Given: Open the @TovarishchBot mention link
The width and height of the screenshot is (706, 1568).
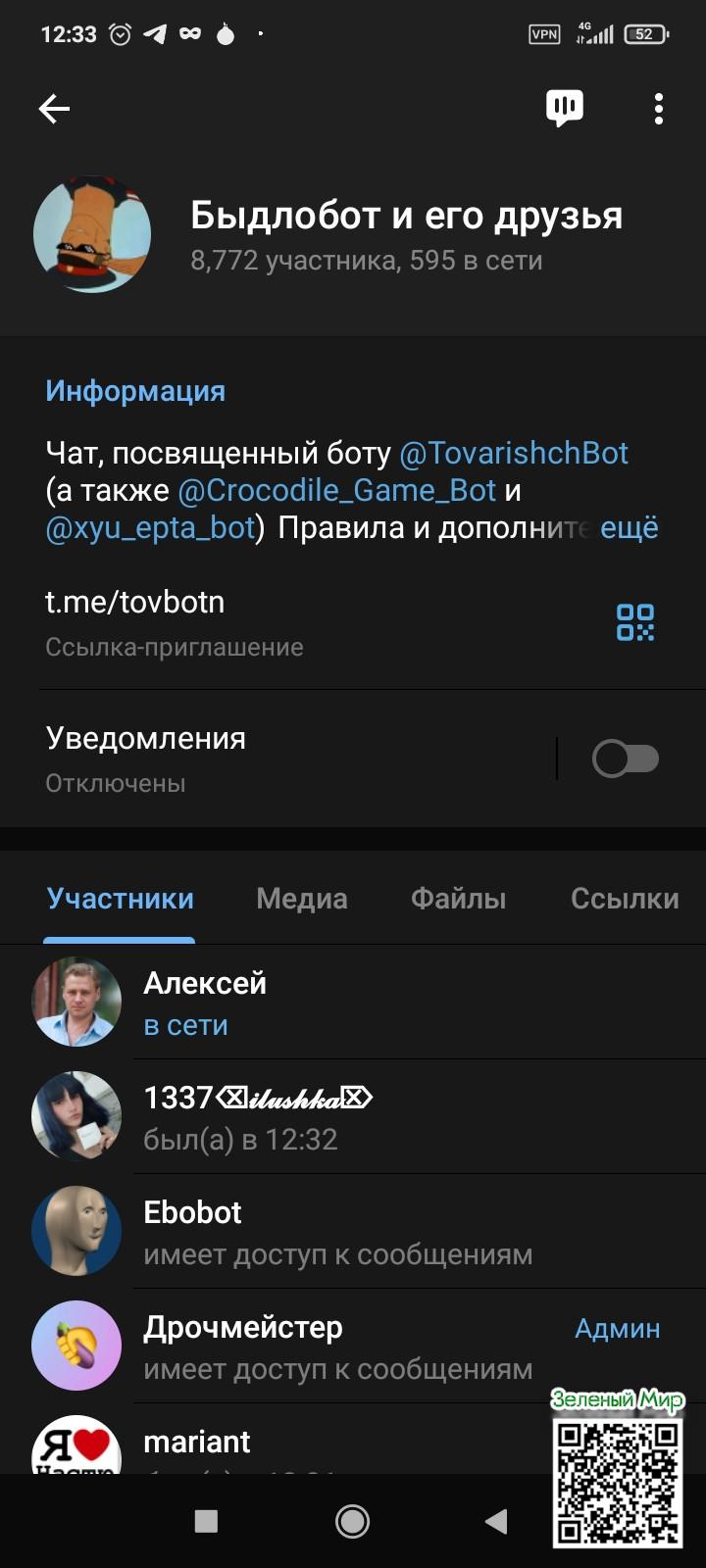Looking at the screenshot, I should point(514,453).
